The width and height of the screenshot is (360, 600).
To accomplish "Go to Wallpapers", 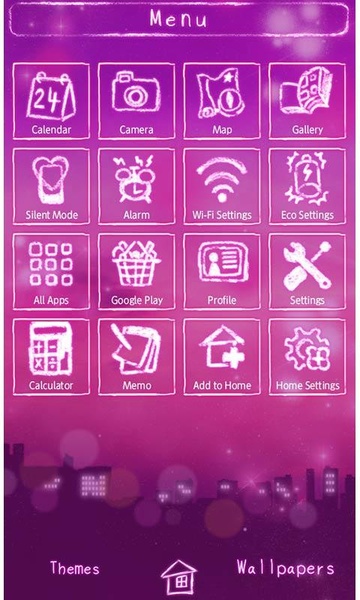I will click(x=285, y=568).
